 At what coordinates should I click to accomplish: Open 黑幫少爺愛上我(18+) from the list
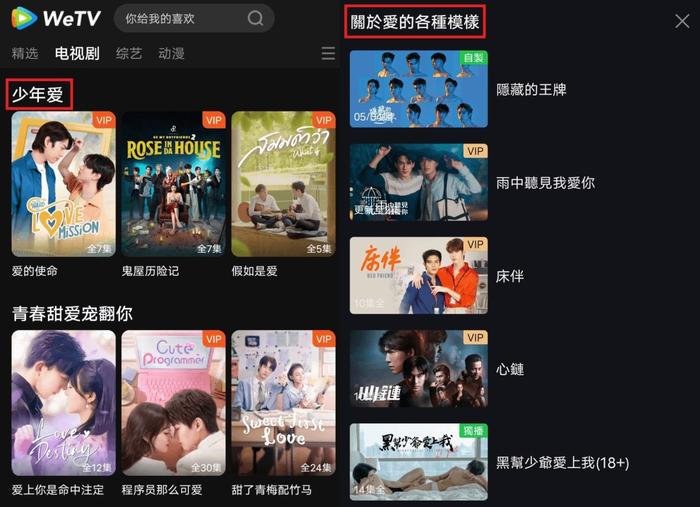[x=419, y=461]
